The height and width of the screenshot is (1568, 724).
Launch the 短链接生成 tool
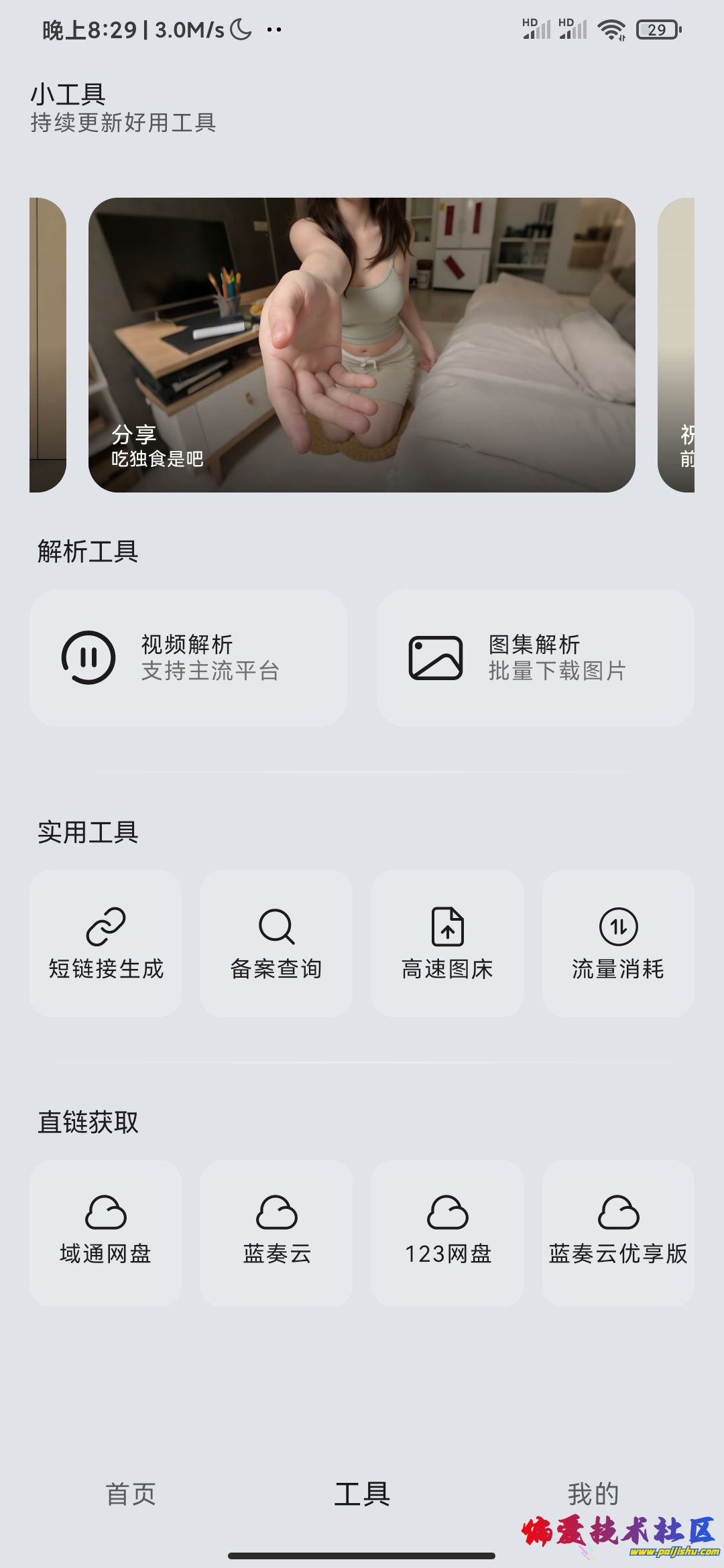(106, 943)
